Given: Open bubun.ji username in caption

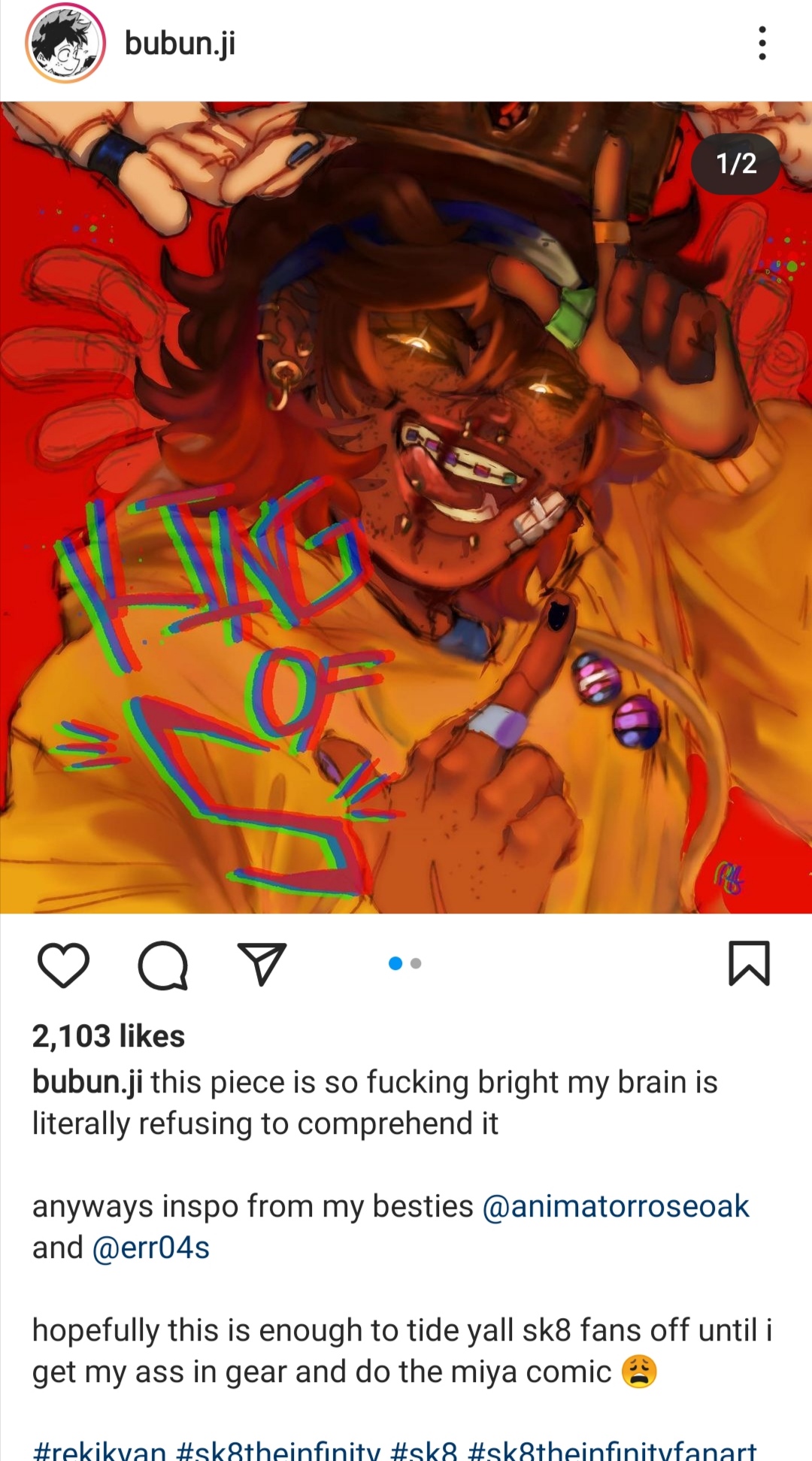Looking at the screenshot, I should point(87,1083).
